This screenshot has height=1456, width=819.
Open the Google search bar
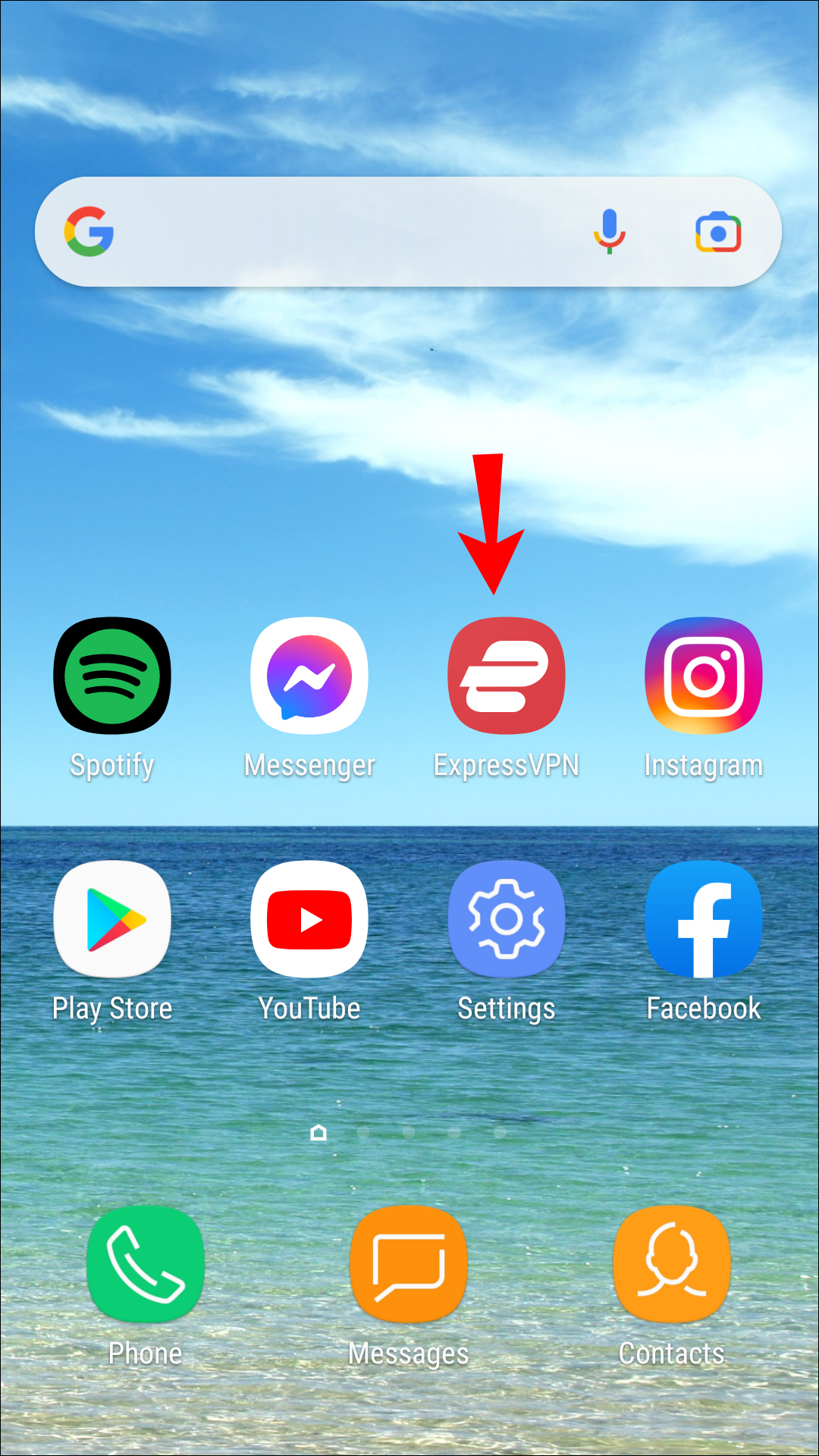341,232
